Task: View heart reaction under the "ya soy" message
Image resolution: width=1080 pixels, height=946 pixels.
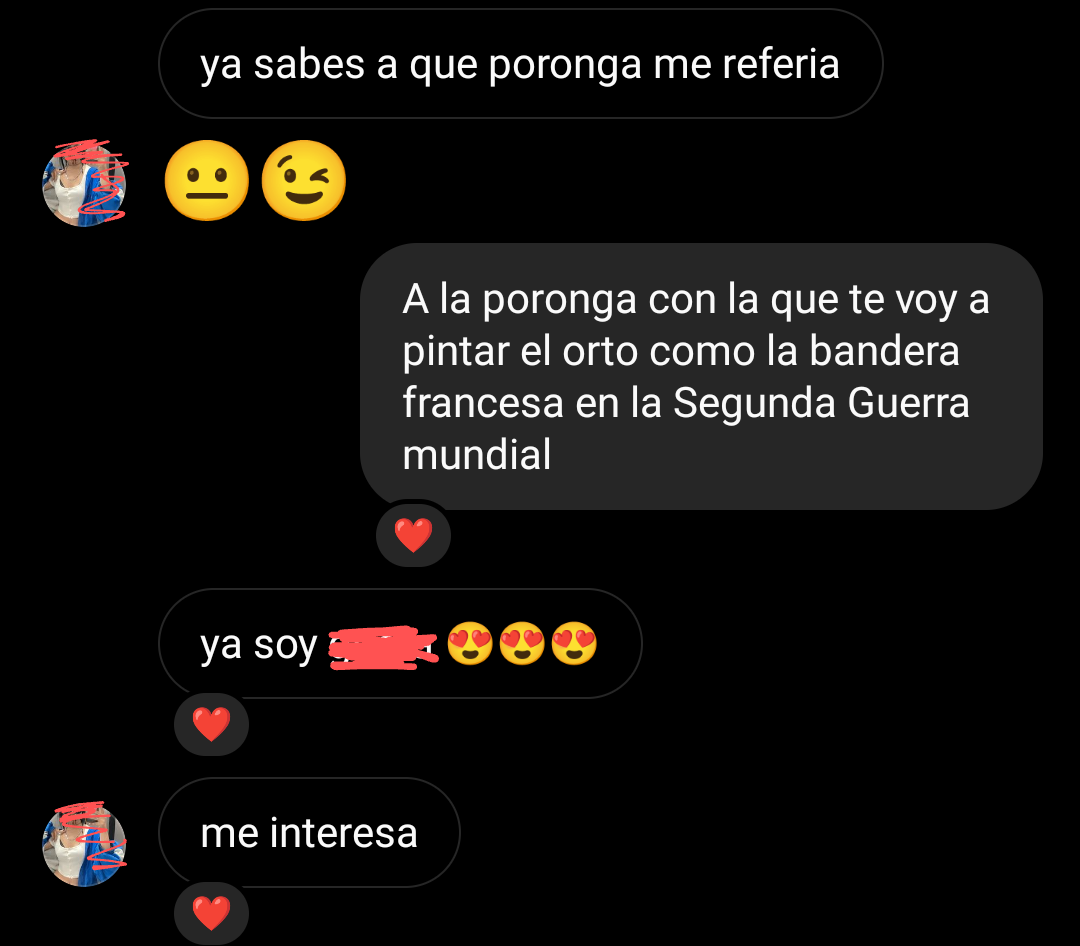Action: (211, 724)
